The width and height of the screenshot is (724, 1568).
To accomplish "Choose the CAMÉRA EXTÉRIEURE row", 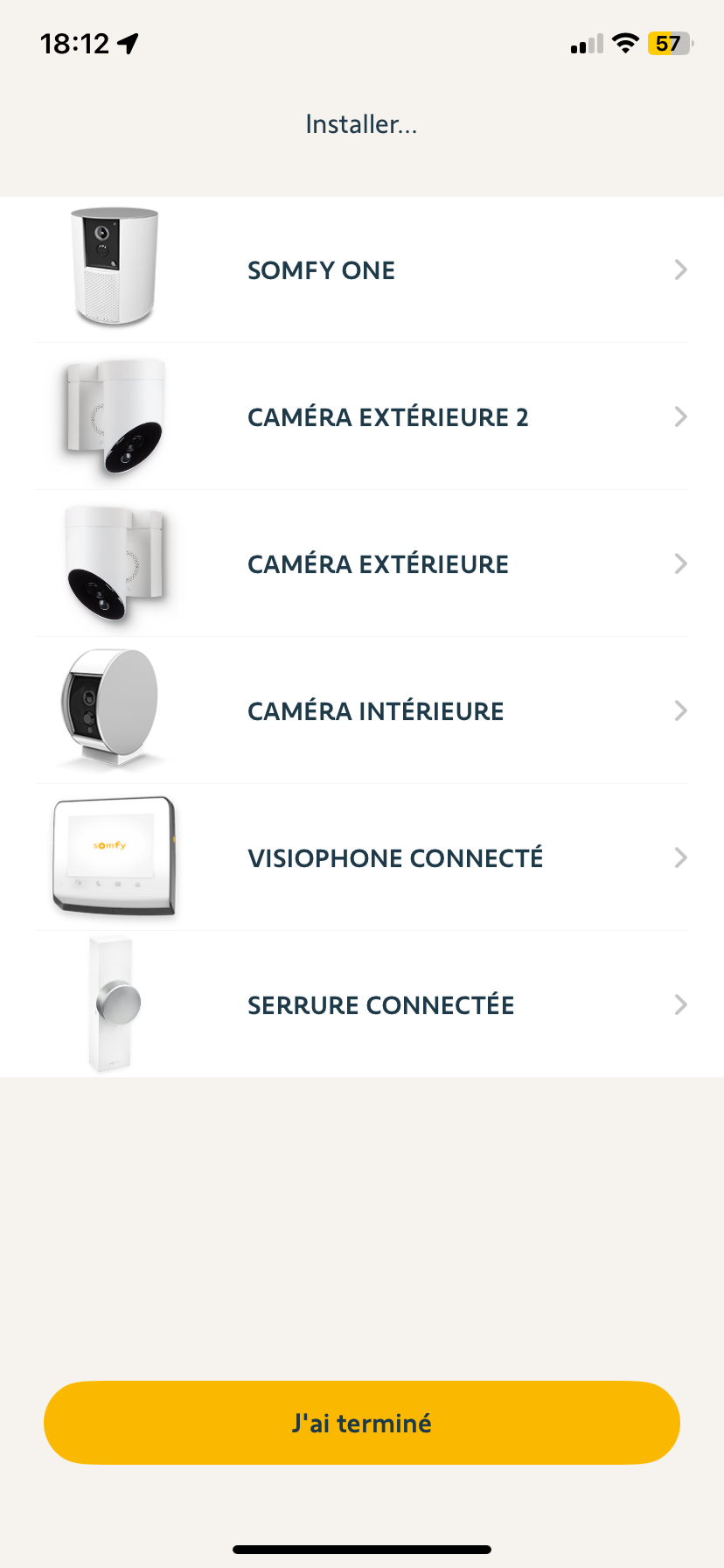I will pyautogui.click(x=362, y=564).
